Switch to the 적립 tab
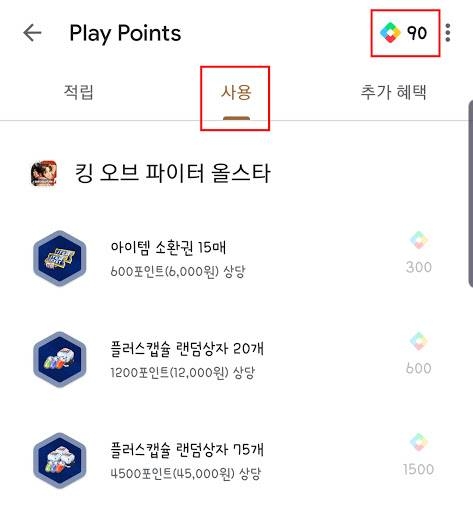 point(79,92)
